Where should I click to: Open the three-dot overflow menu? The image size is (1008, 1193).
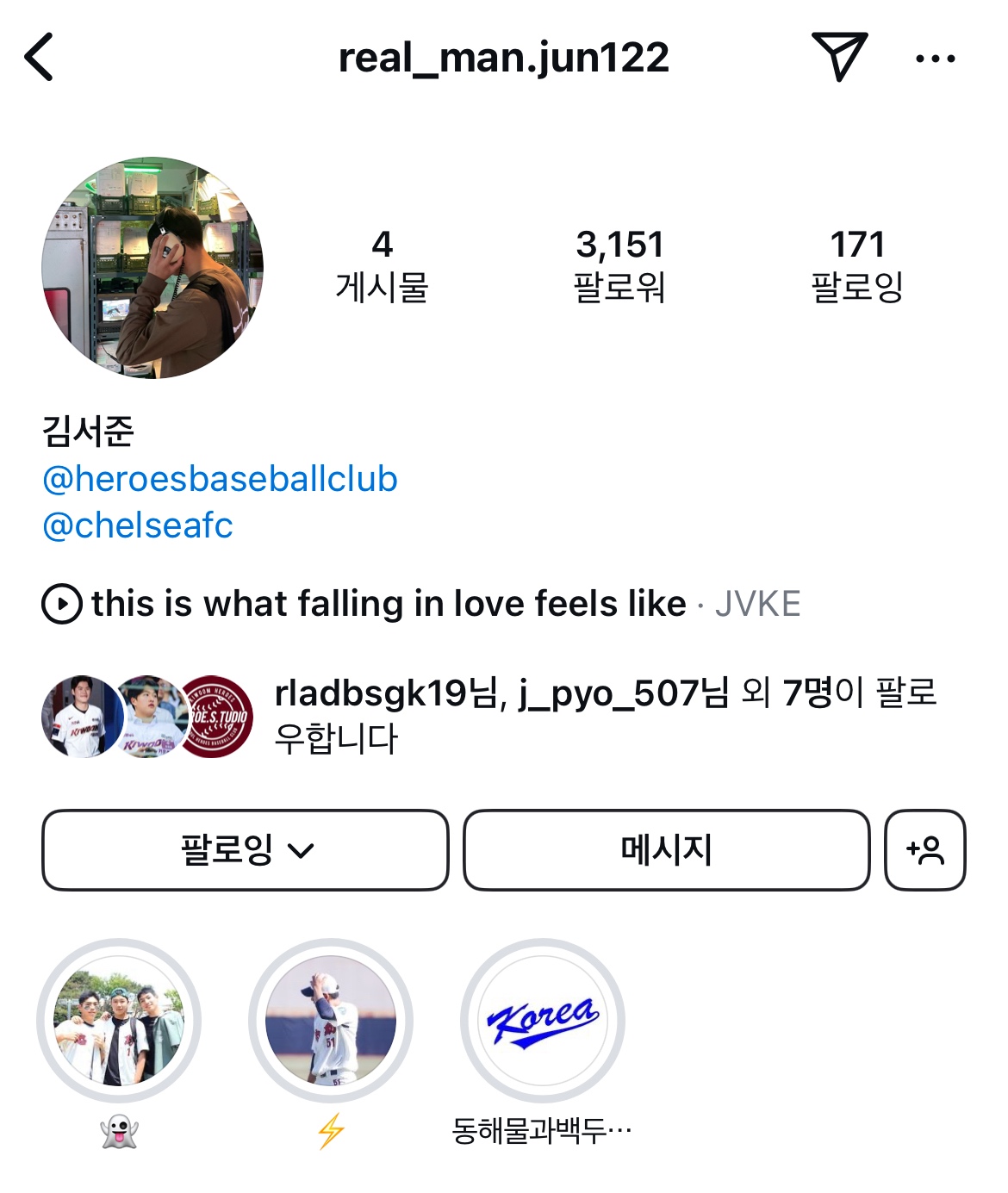click(935, 59)
